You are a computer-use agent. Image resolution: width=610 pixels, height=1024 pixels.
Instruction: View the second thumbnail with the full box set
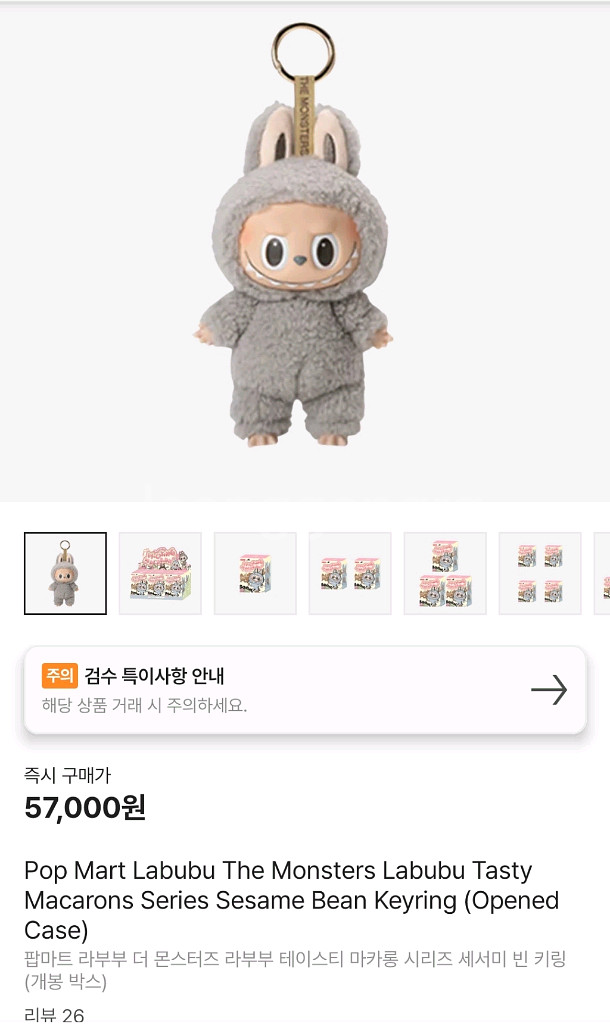tap(160, 573)
